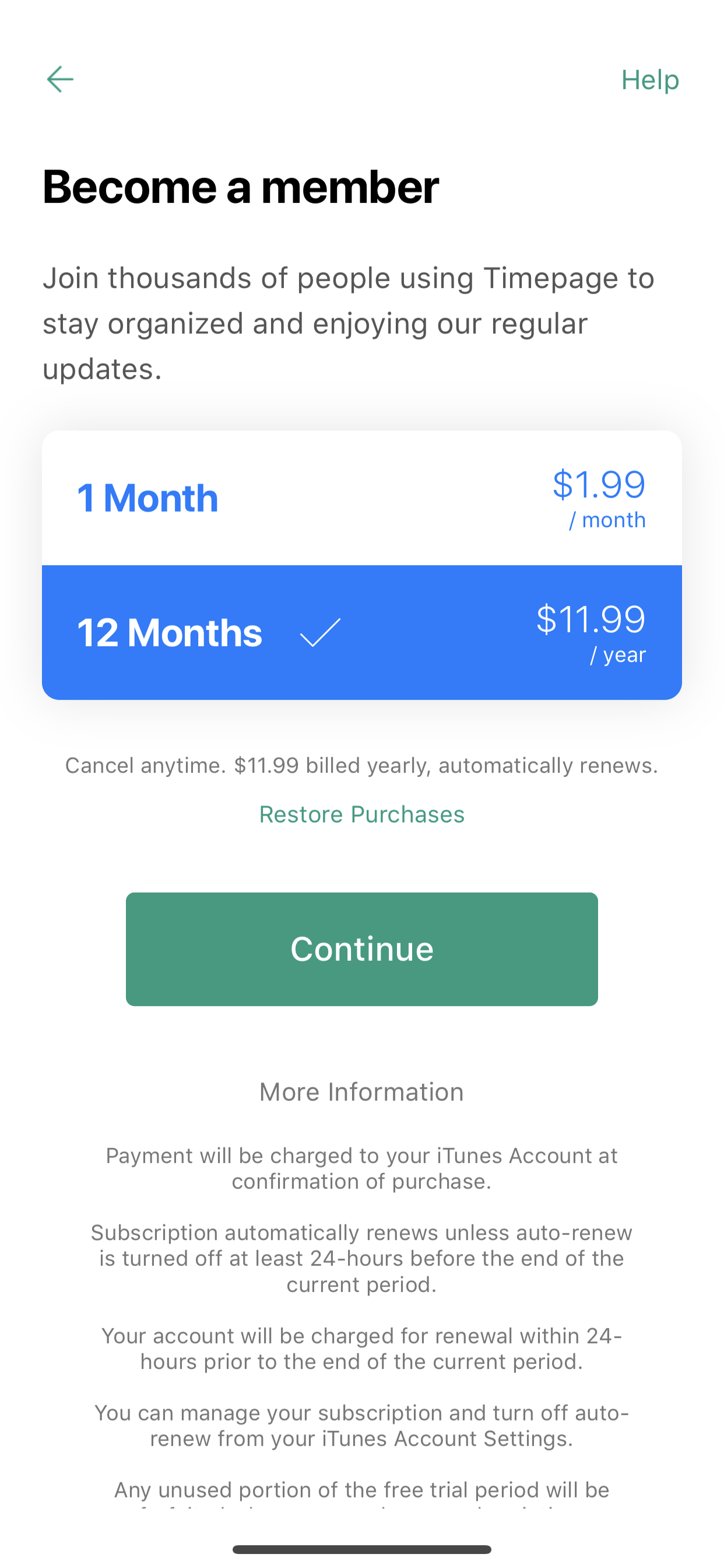This screenshot has width=724, height=1568.
Task: Tap Restore Purchases
Action: coord(362,814)
